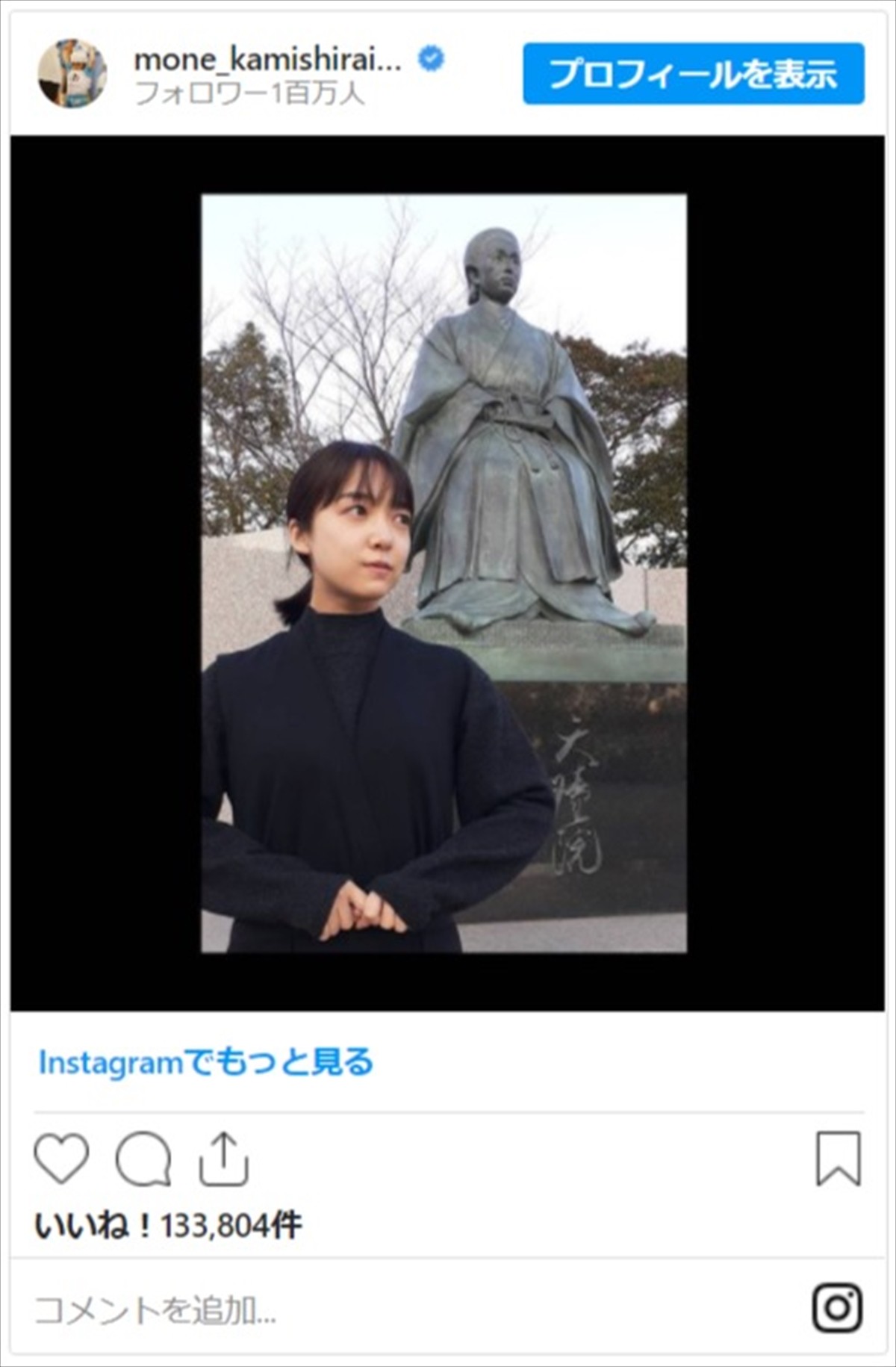Bookmark this post

(x=838, y=1159)
